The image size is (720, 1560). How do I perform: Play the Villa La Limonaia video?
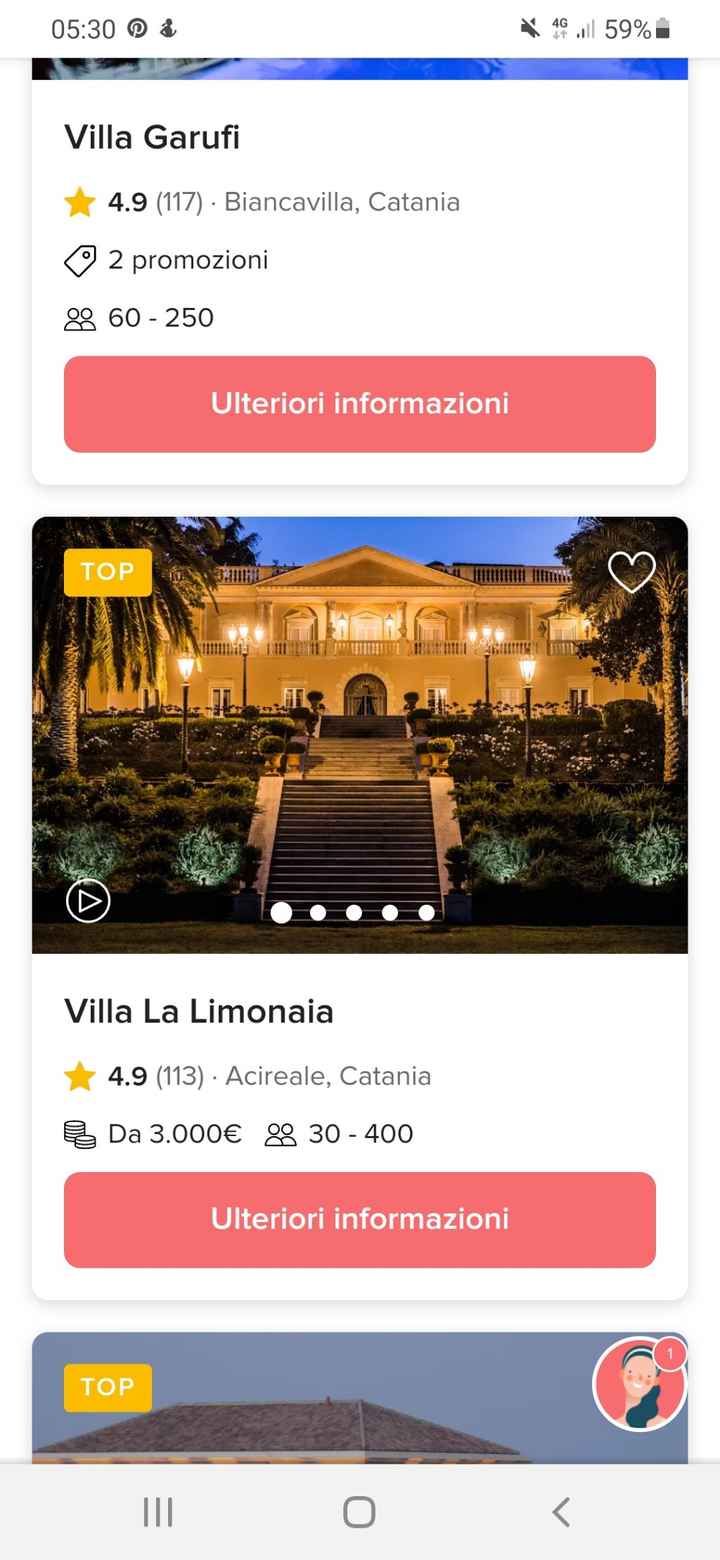[x=88, y=902]
